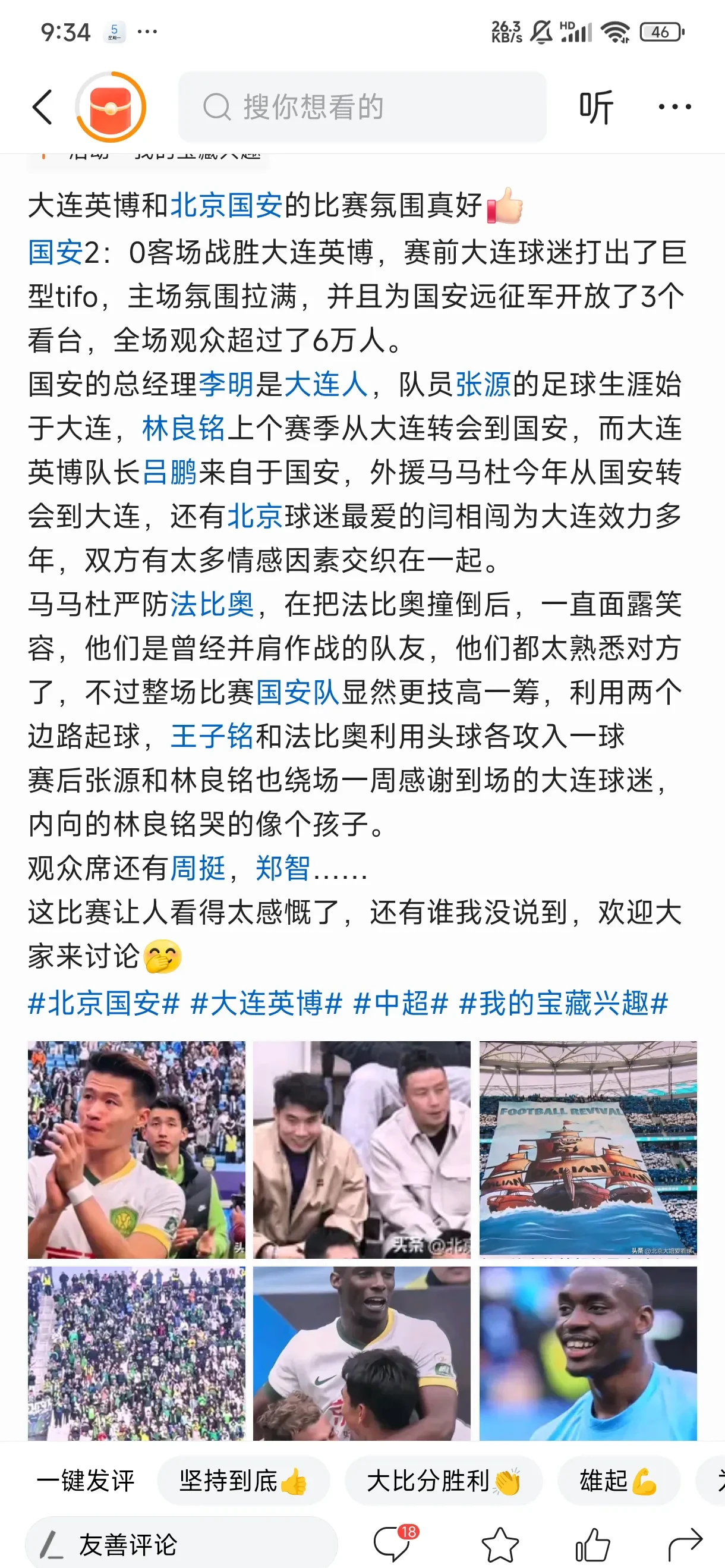Select quick comment 大比分胜利
Viewport: 725px width, 1568px height.
pyautogui.click(x=443, y=1481)
